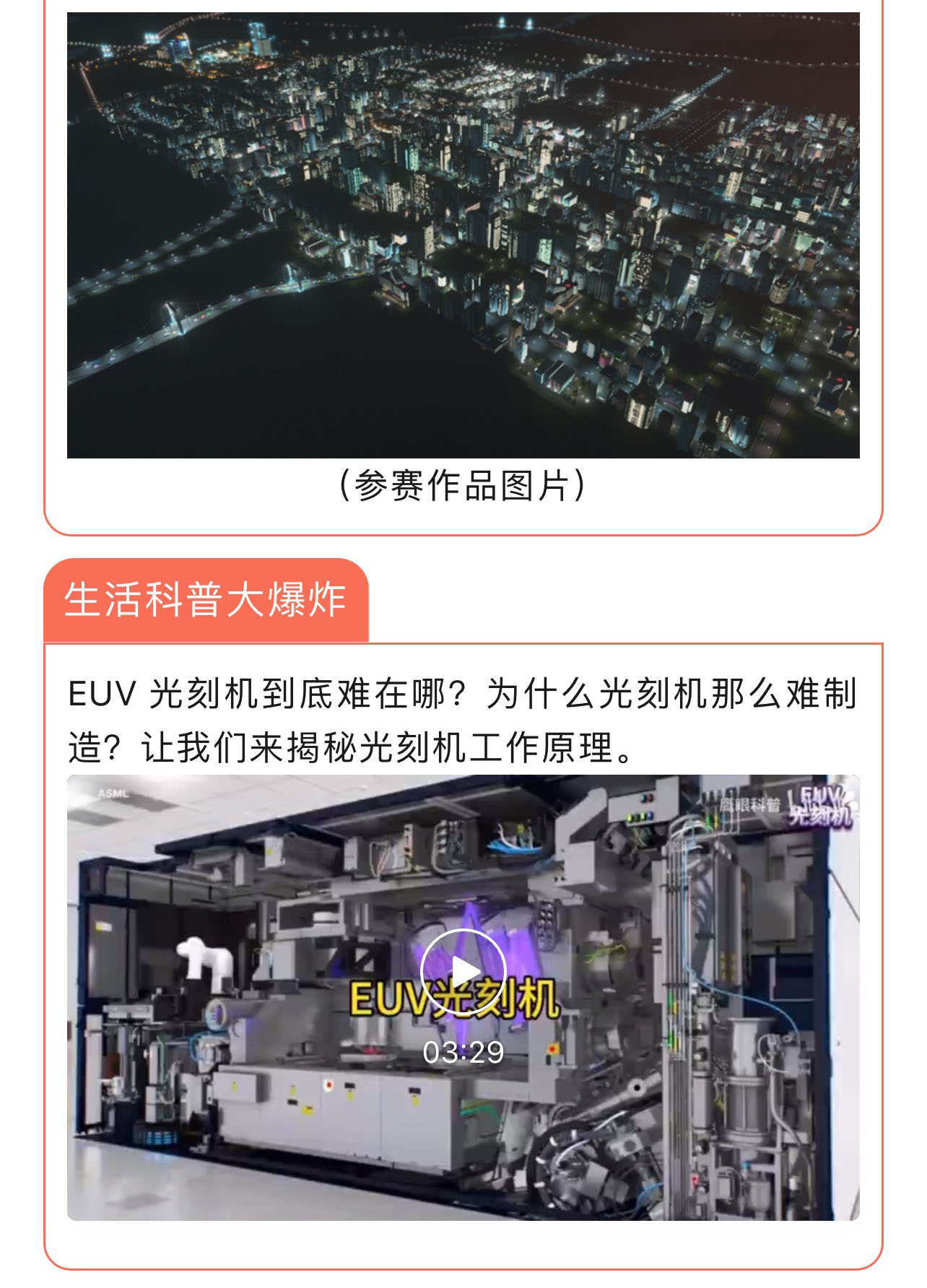Play the EUV lithography machine video
The height and width of the screenshot is (1288, 927).
tap(463, 971)
